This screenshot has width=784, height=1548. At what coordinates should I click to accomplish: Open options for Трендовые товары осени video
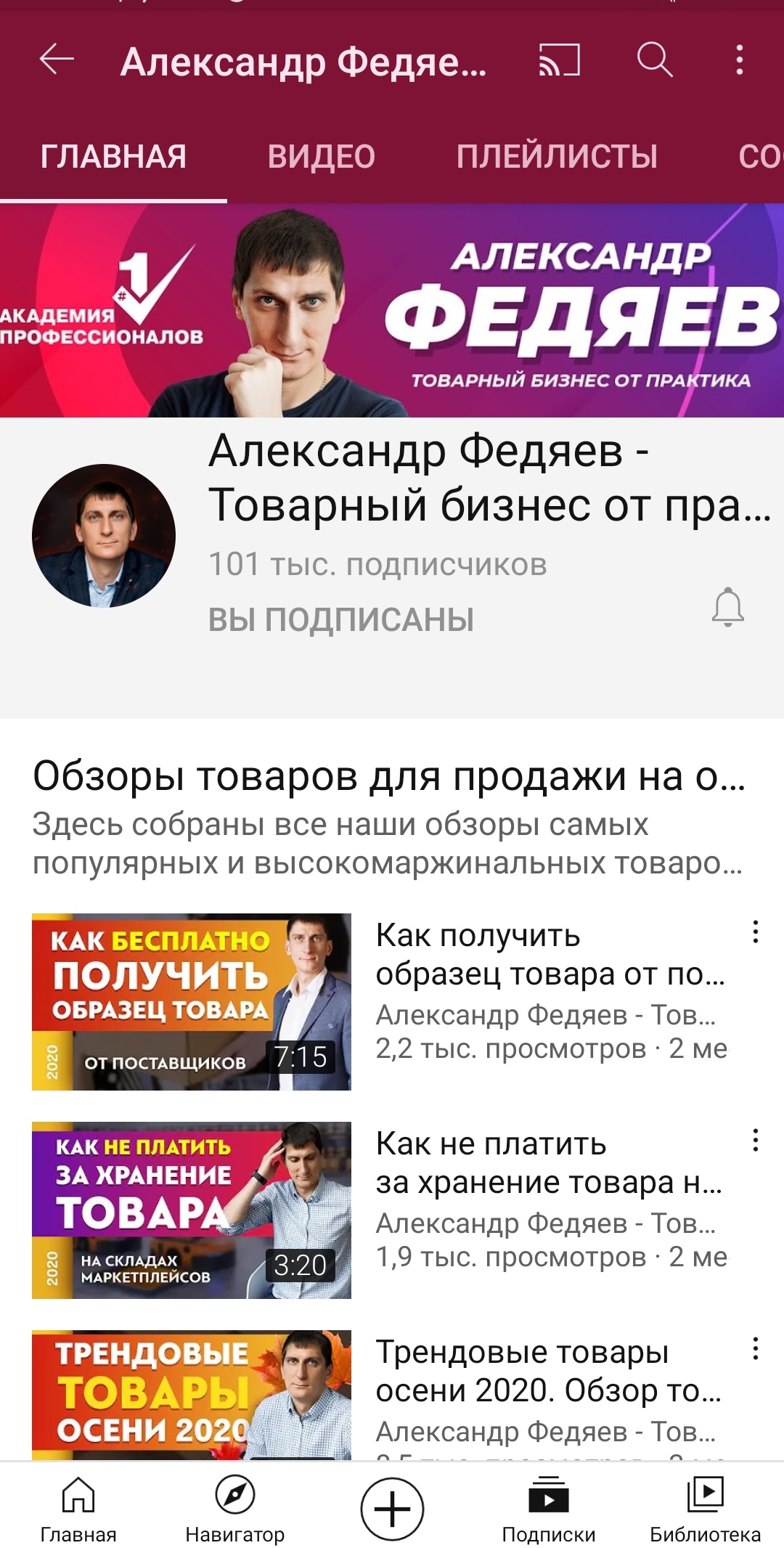(756, 1348)
